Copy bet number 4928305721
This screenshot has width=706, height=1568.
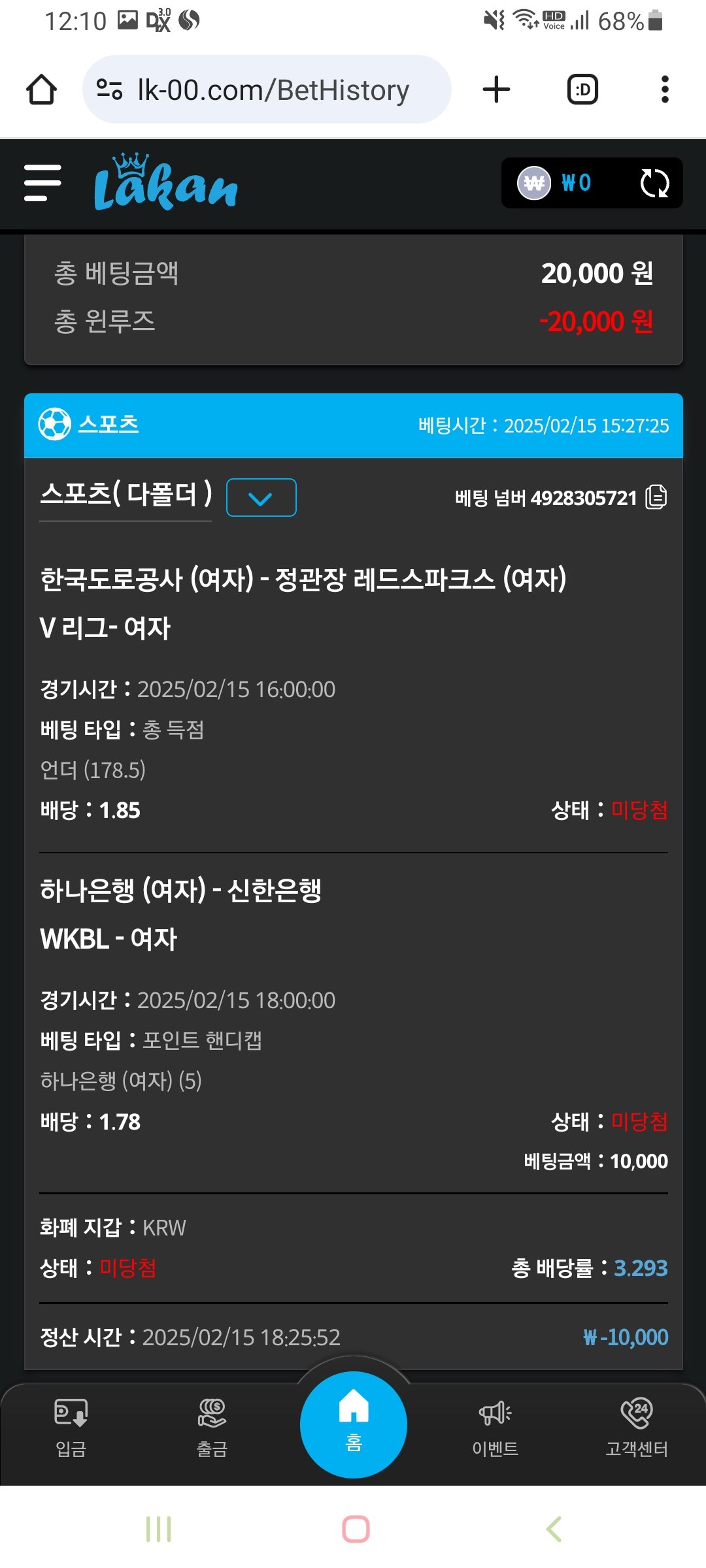coord(656,497)
